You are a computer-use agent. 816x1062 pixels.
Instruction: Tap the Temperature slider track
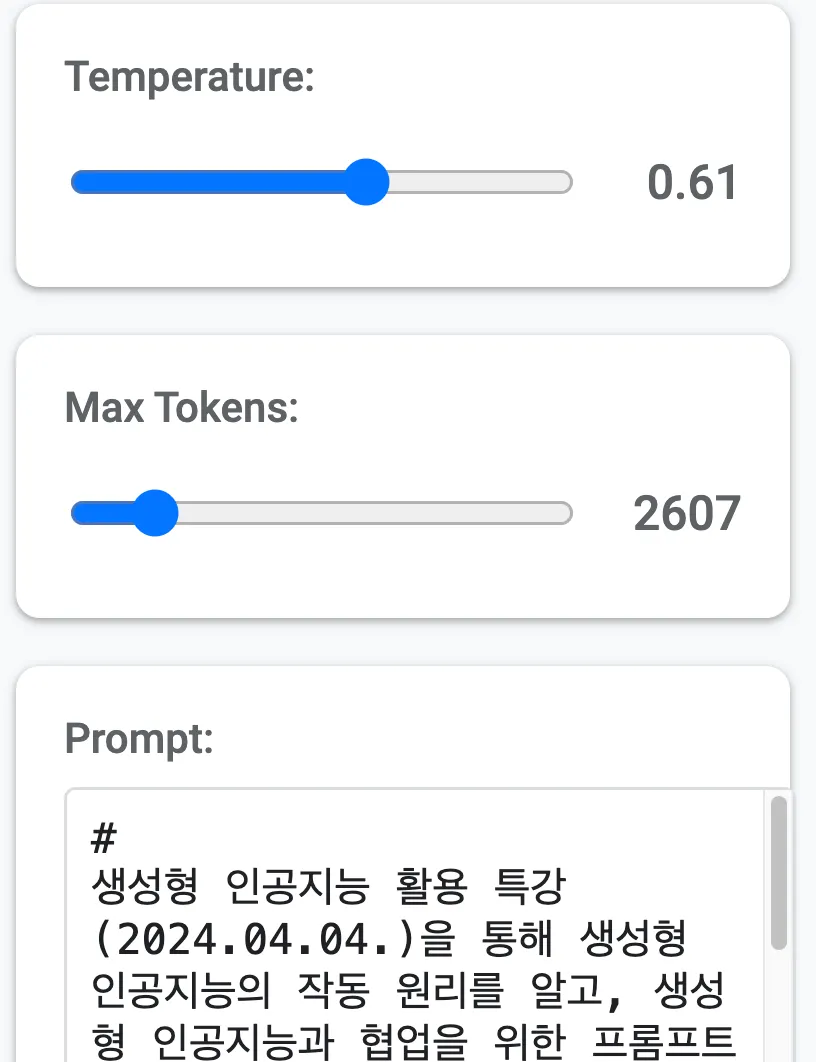[320, 182]
